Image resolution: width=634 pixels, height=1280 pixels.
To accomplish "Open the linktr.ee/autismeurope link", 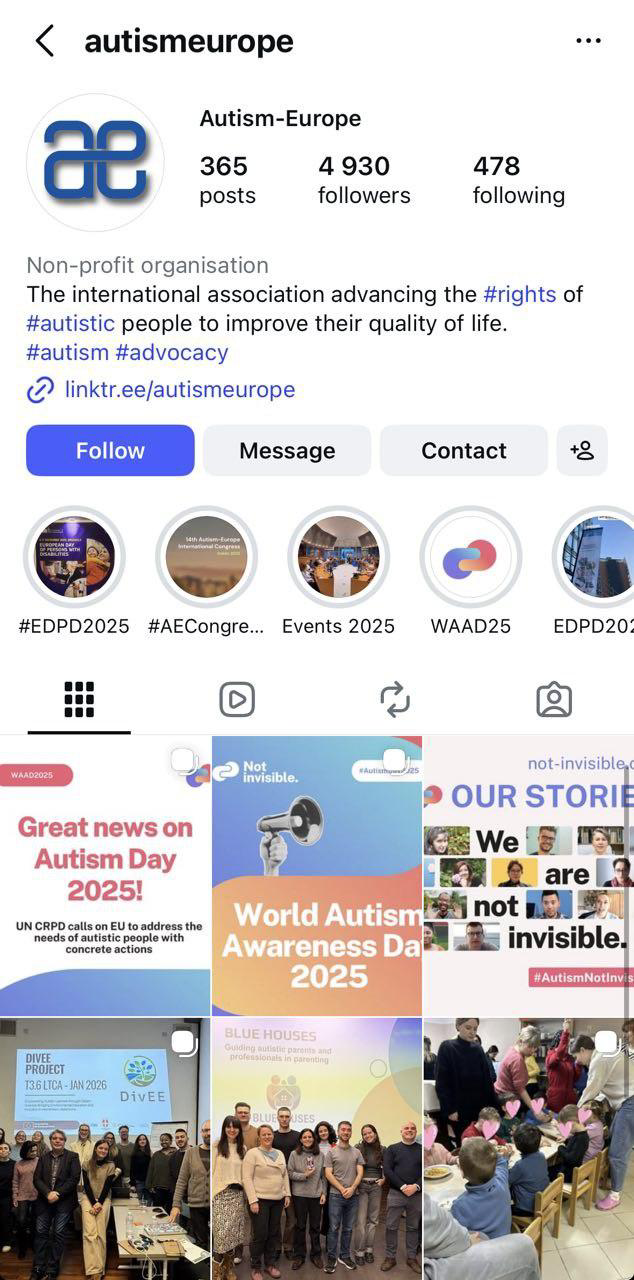I will click(179, 389).
